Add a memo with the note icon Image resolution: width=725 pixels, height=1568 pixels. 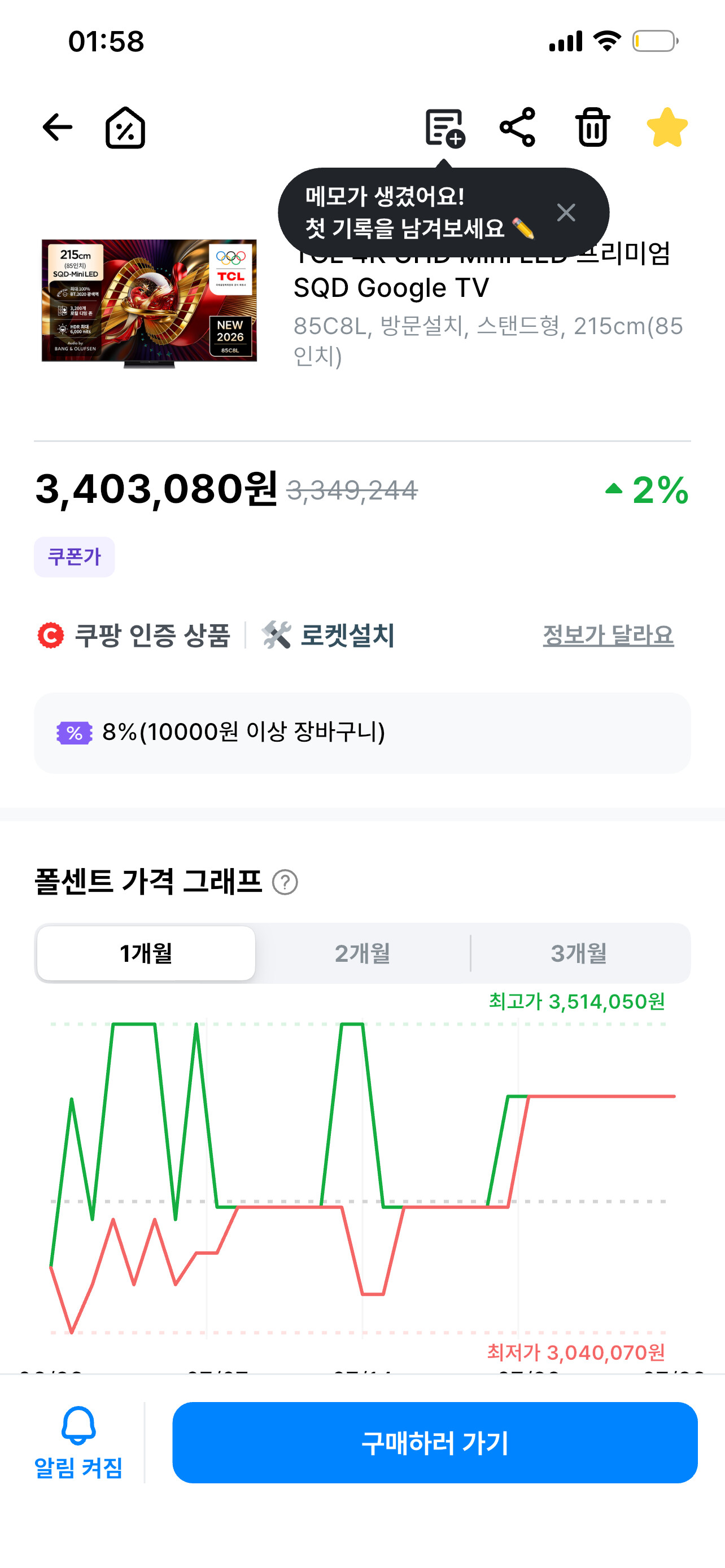(x=445, y=129)
